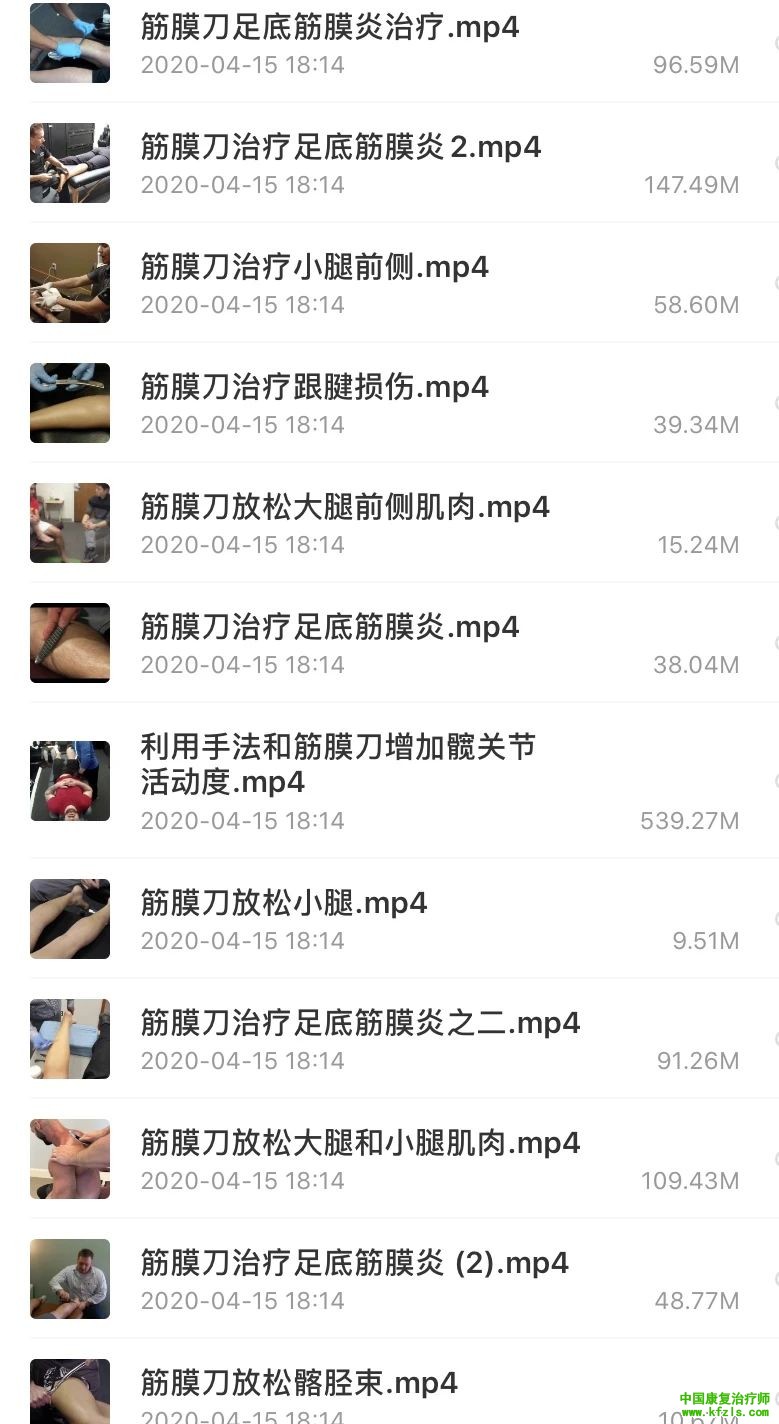
Task: Open 筋膜刀治疗小腿前侧.mp4
Action: 314,268
